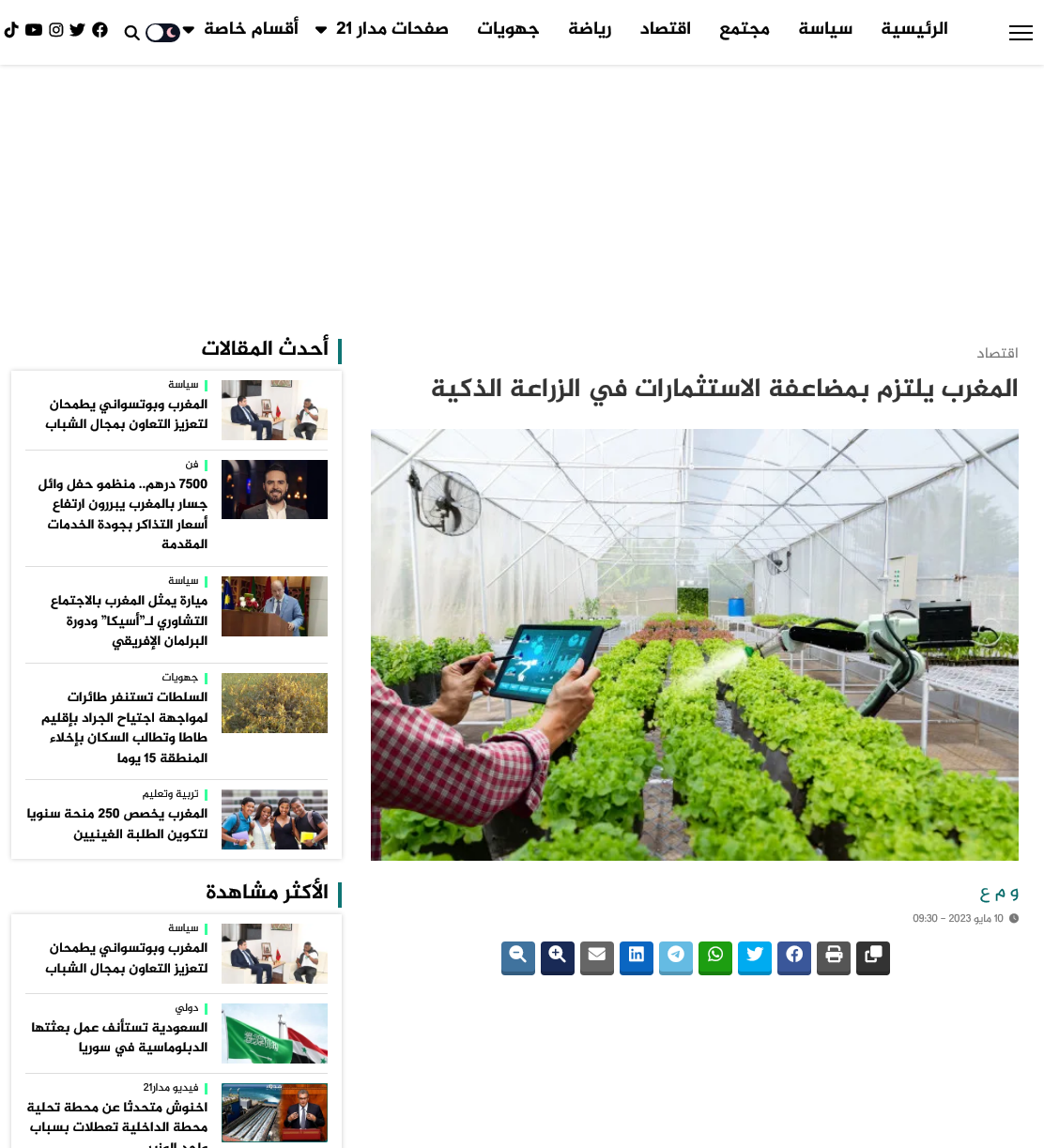Visit the YouTube channel
This screenshot has height=1148, width=1044.
coord(34,30)
